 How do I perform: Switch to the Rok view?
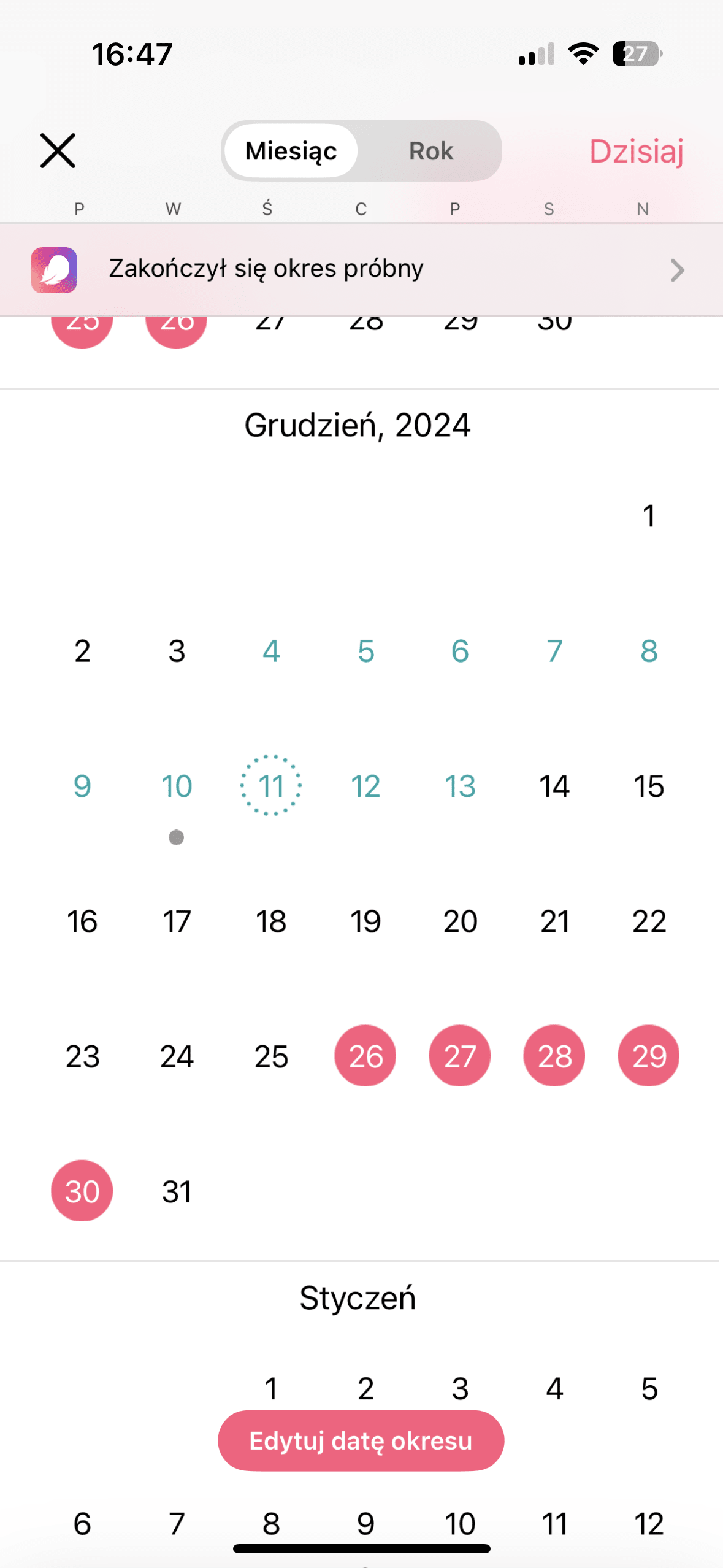(x=430, y=151)
